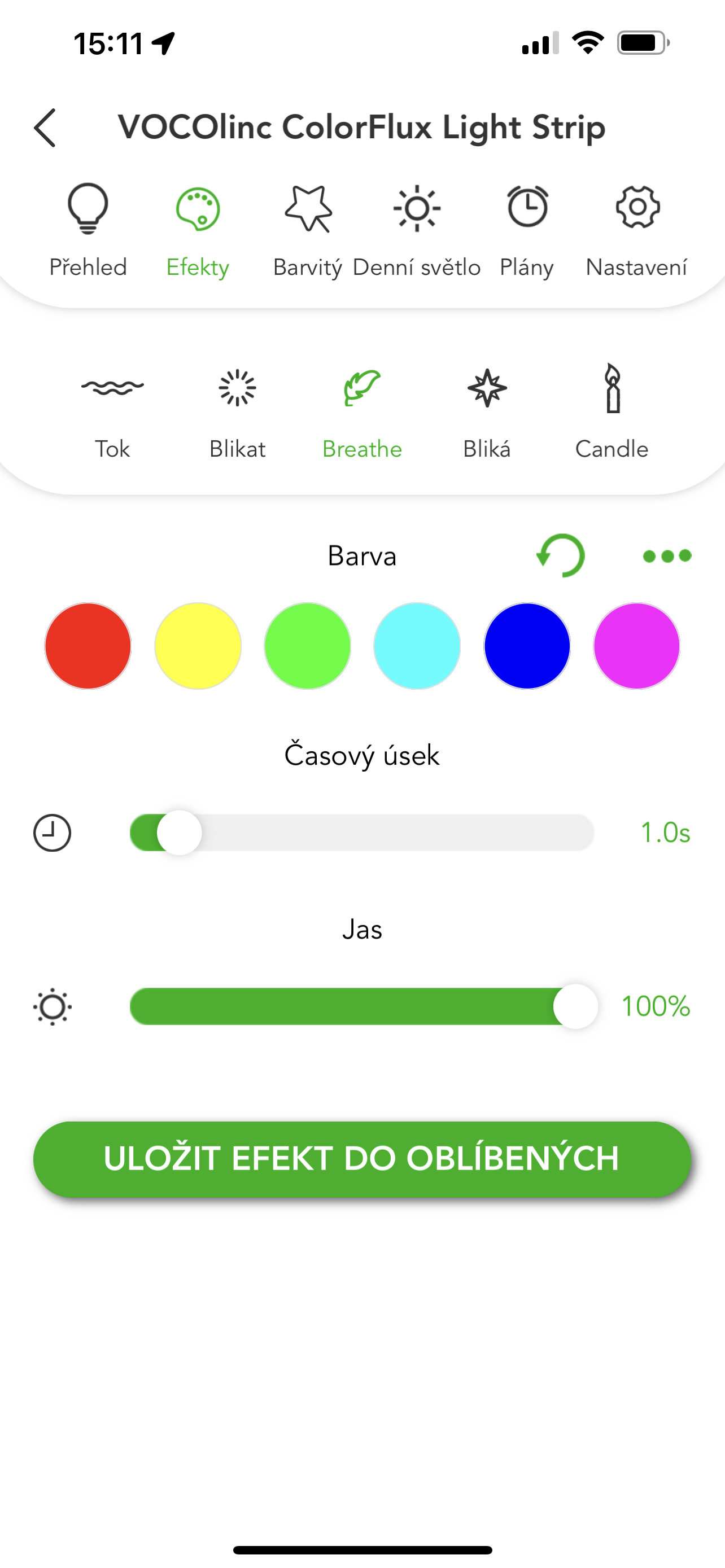Select the magenta color swatch
Viewport: 725px width, 1568px height.
pos(637,646)
